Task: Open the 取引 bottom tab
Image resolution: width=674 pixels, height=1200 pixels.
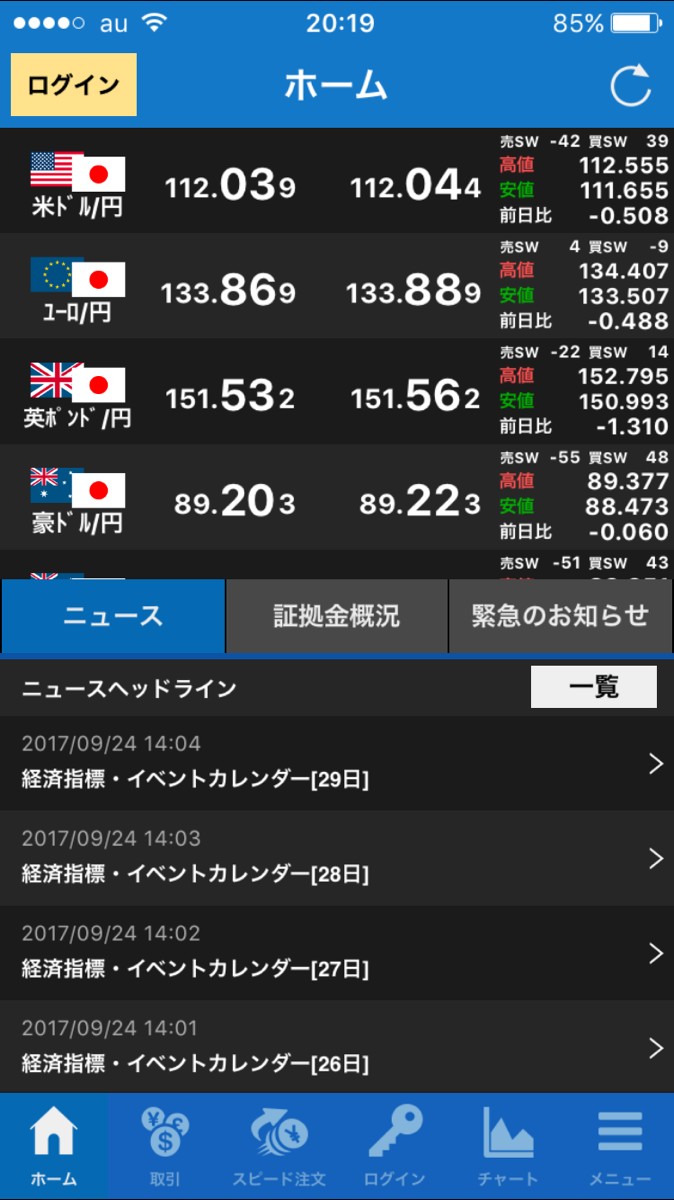Action: click(165, 1146)
